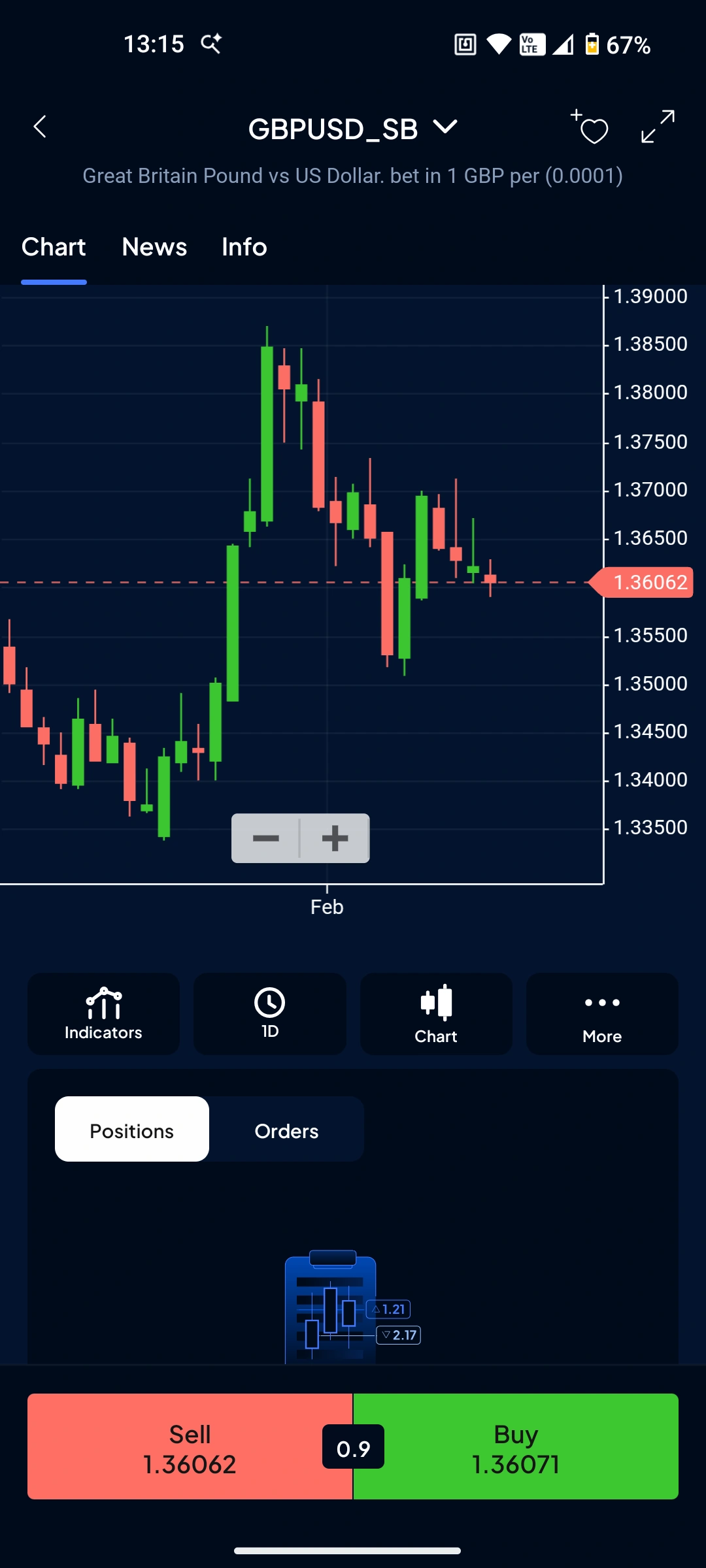Open the More options icon
The image size is (706, 1568).
pyautogui.click(x=601, y=1013)
